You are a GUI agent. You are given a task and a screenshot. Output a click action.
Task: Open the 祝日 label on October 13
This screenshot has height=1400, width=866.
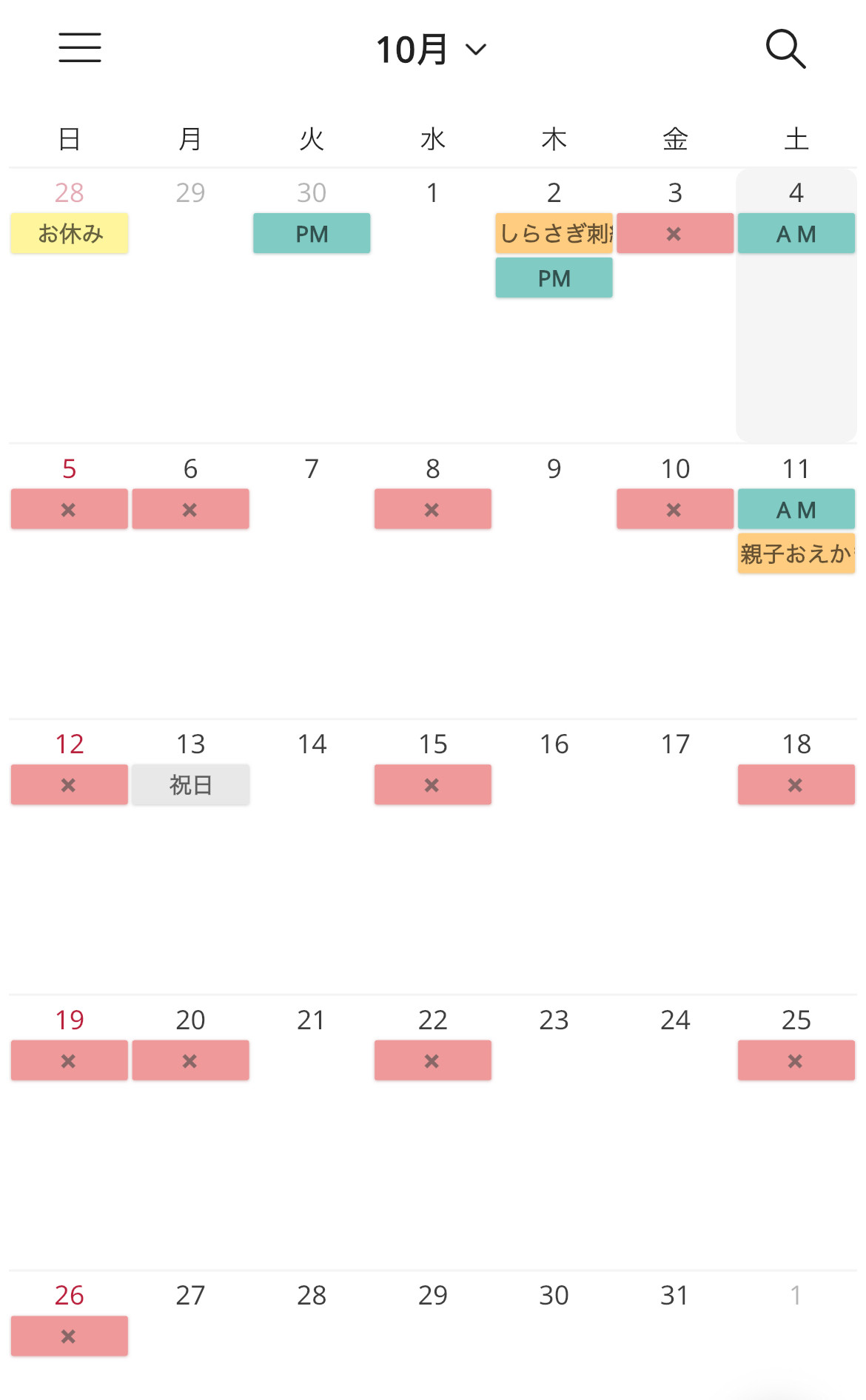pos(190,784)
